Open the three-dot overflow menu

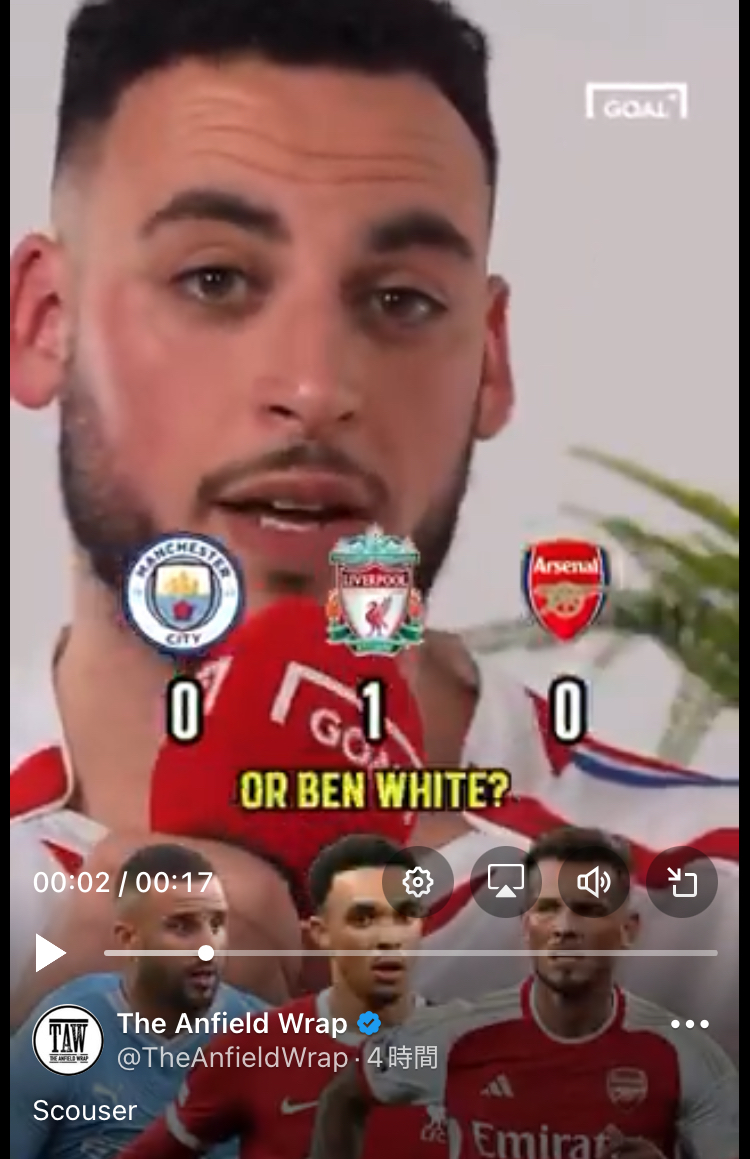[690, 1024]
